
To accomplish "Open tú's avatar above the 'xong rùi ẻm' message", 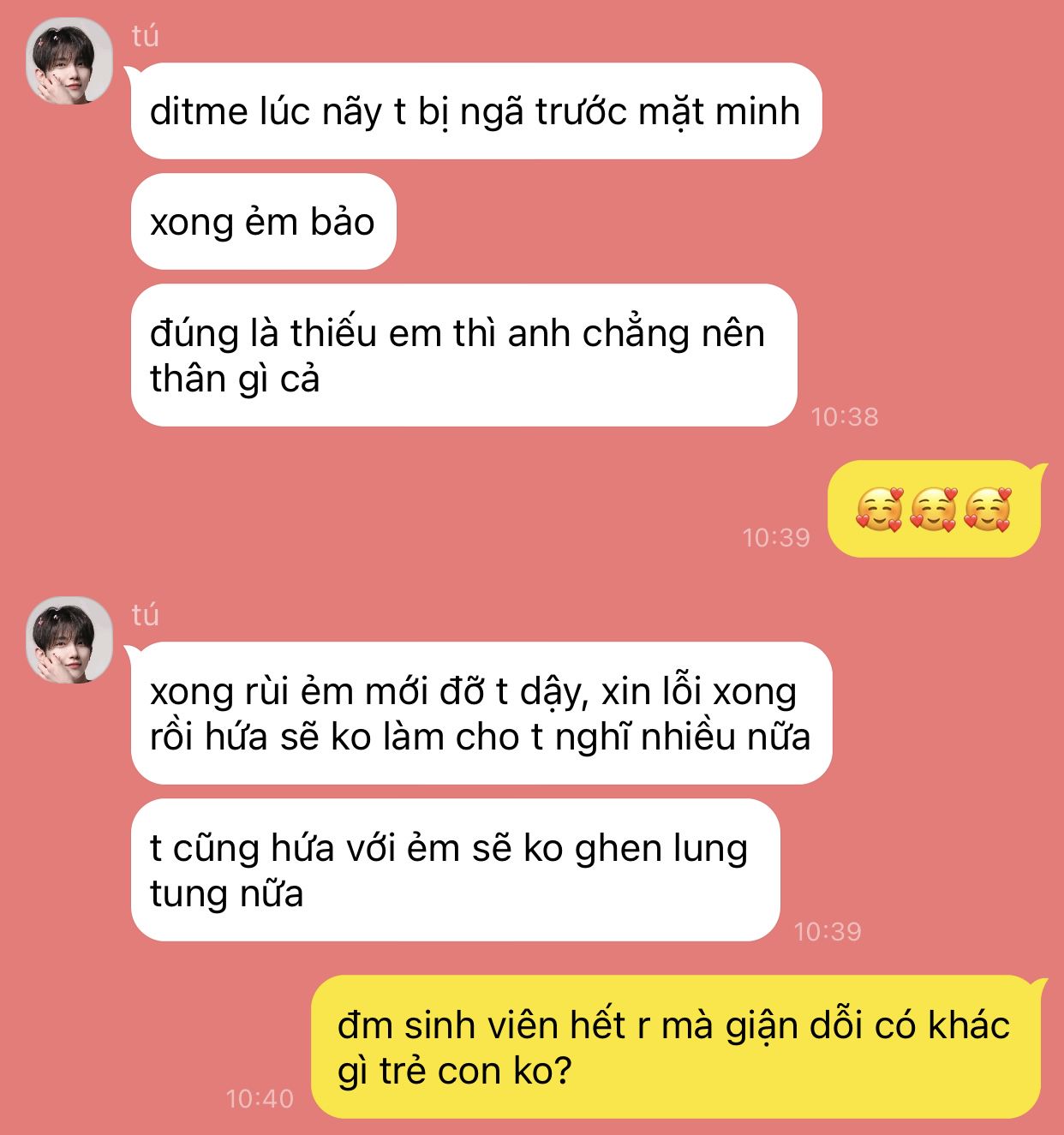I will [69, 640].
